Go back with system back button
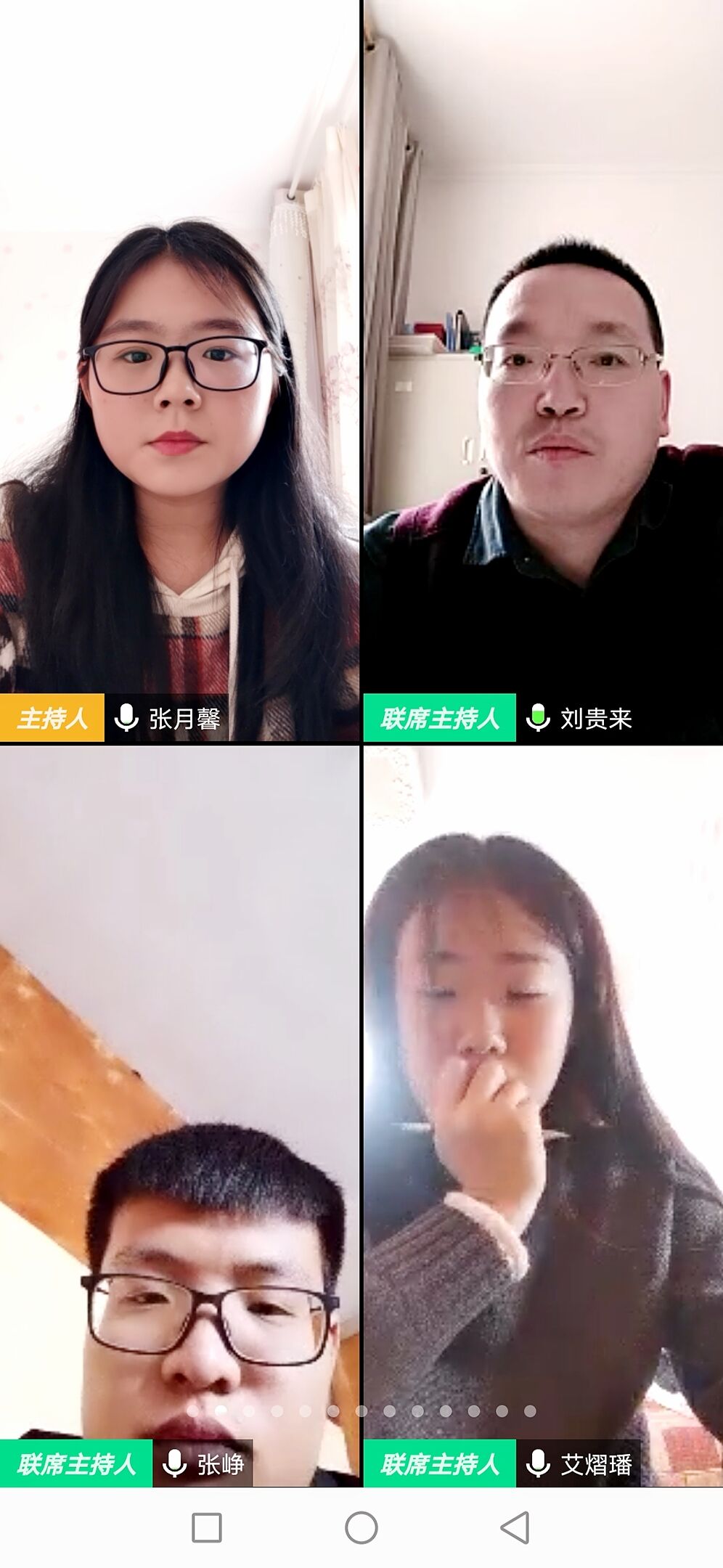The image size is (723, 1568). (x=515, y=1527)
